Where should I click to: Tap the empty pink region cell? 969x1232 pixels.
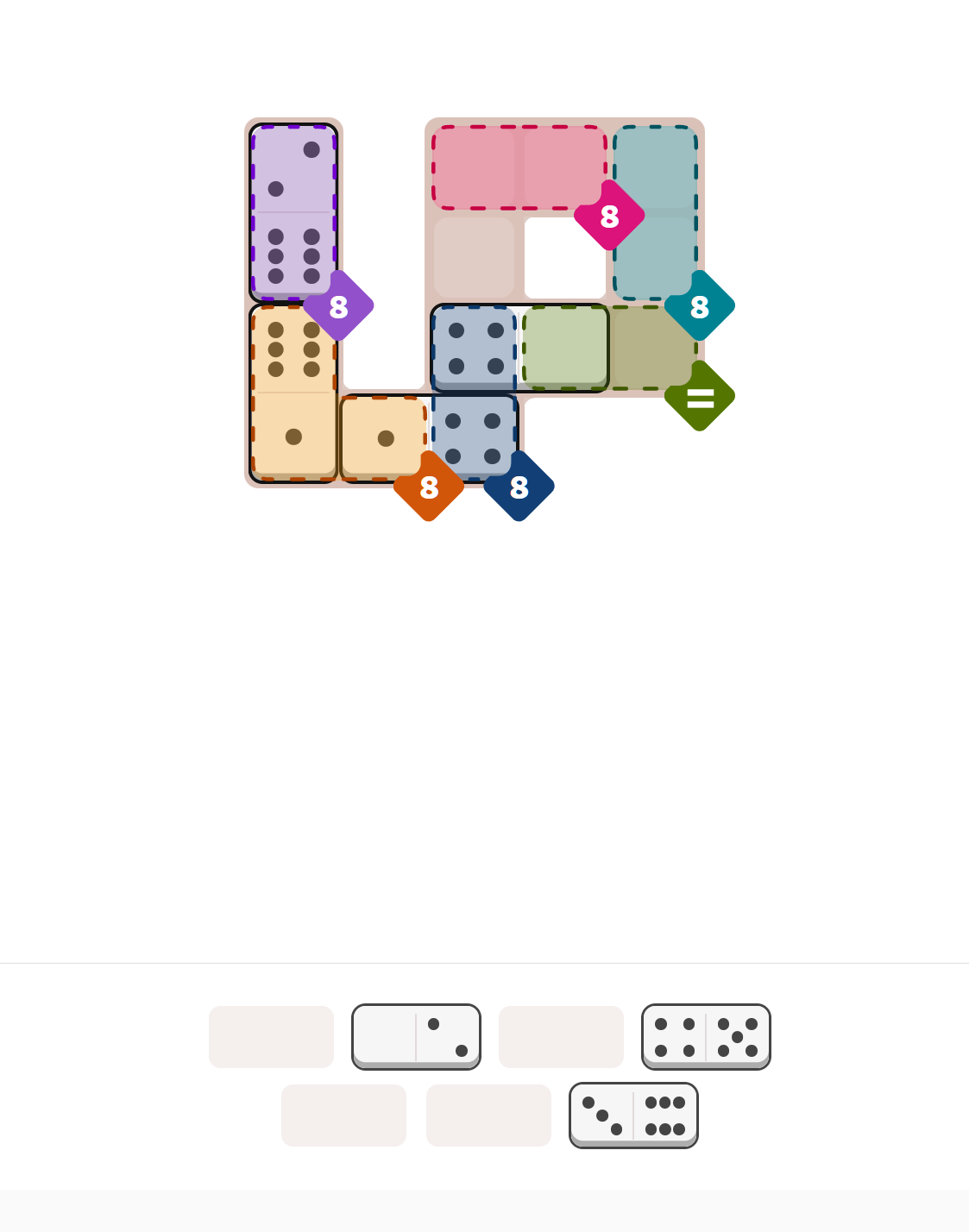[474, 167]
